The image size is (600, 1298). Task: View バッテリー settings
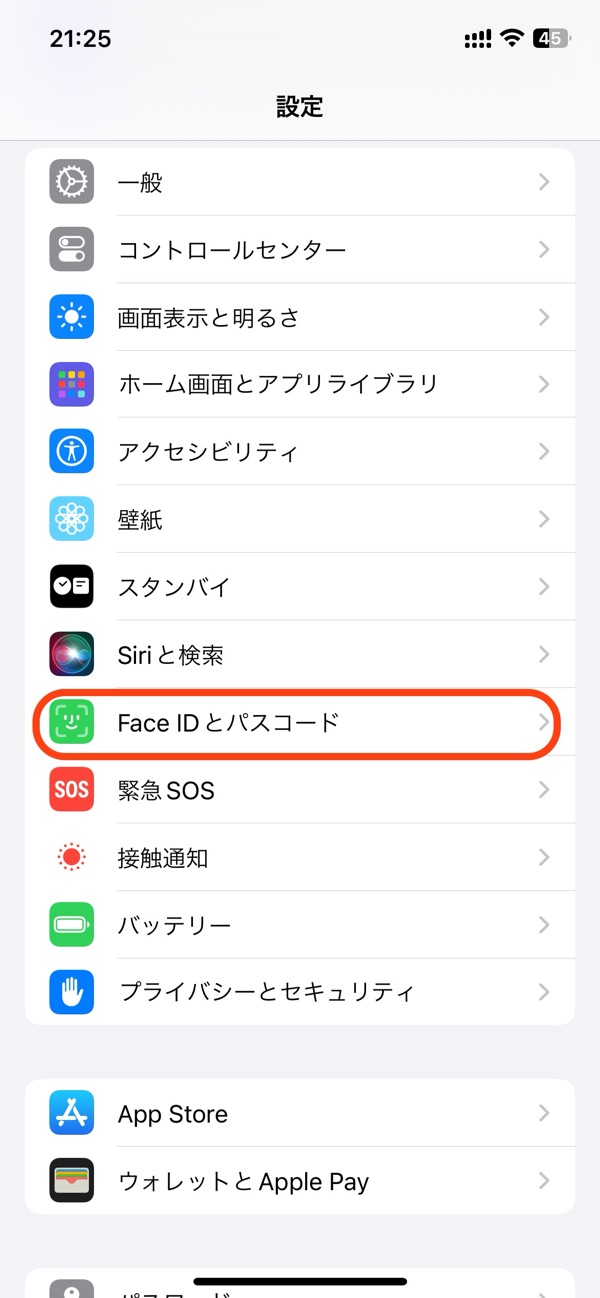coord(300,925)
